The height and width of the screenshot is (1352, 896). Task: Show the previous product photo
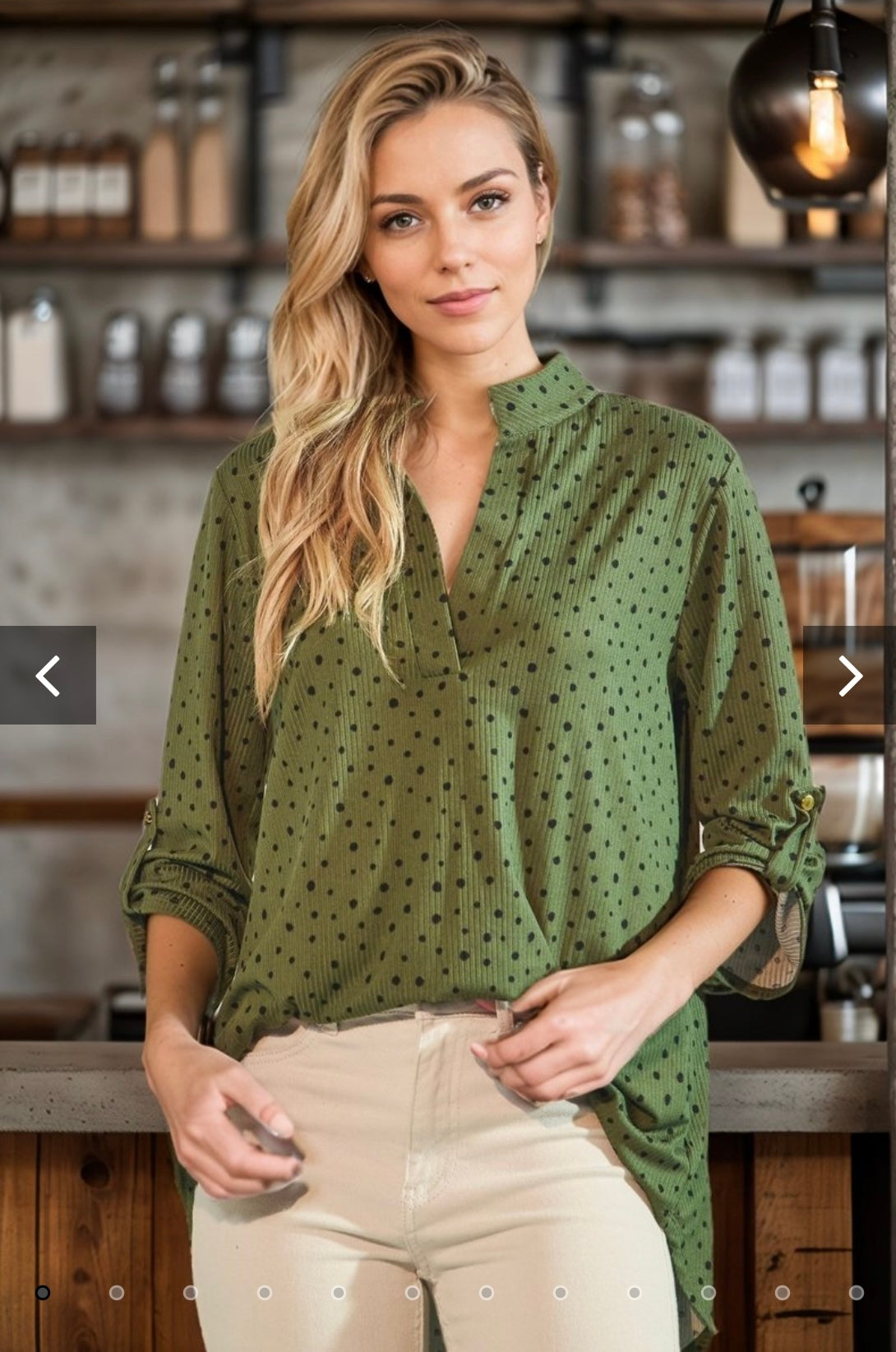[x=48, y=676]
